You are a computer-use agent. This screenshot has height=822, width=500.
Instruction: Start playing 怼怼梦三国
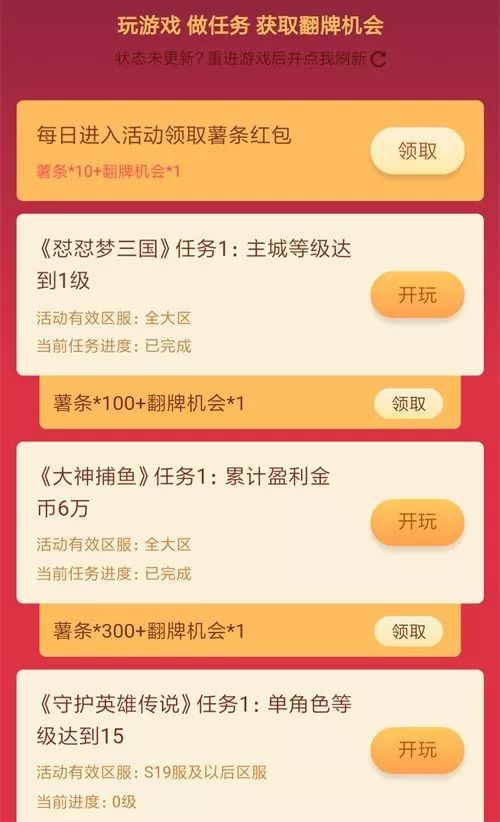pos(417,295)
